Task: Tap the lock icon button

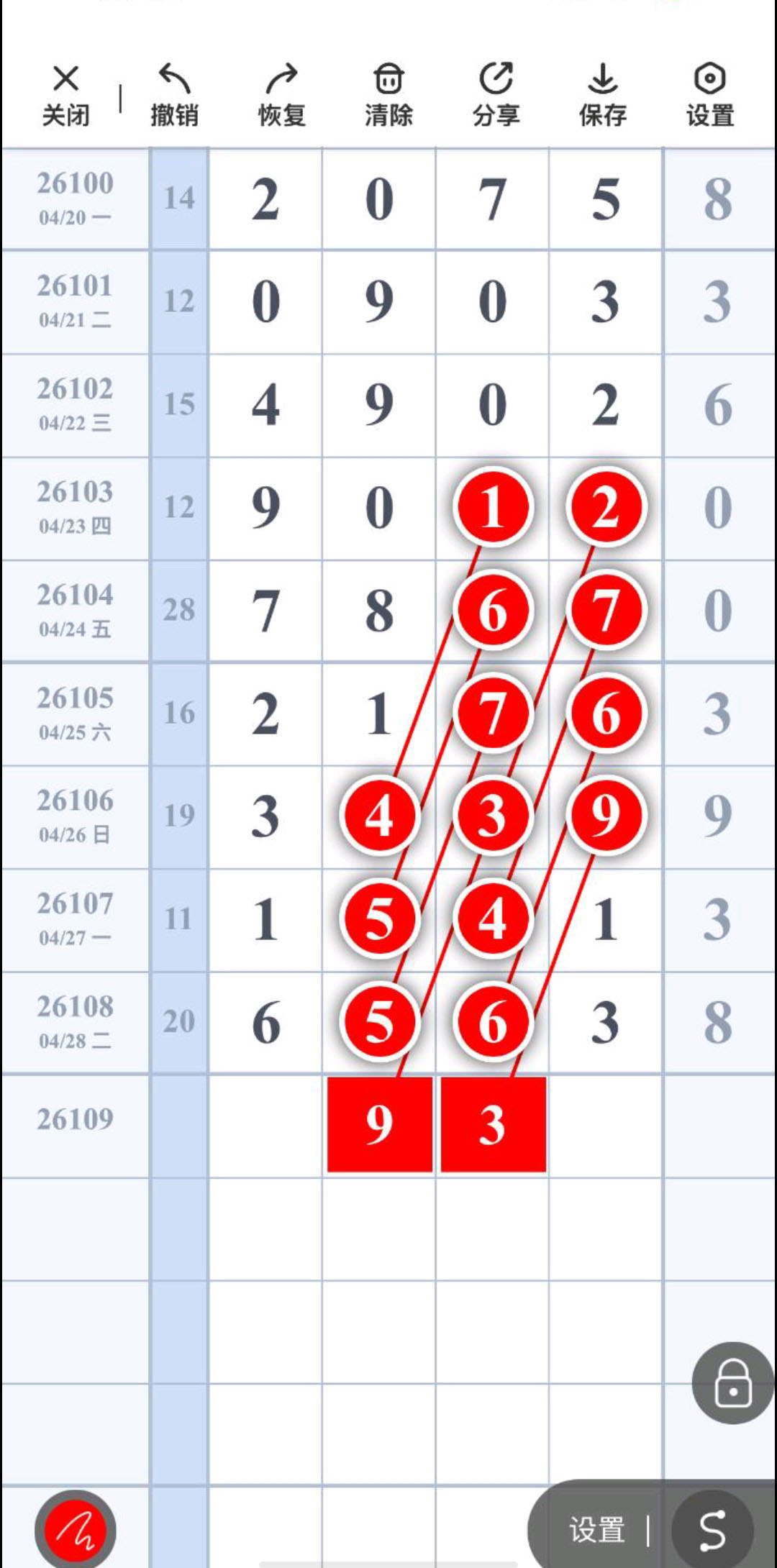Action: 732,1382
